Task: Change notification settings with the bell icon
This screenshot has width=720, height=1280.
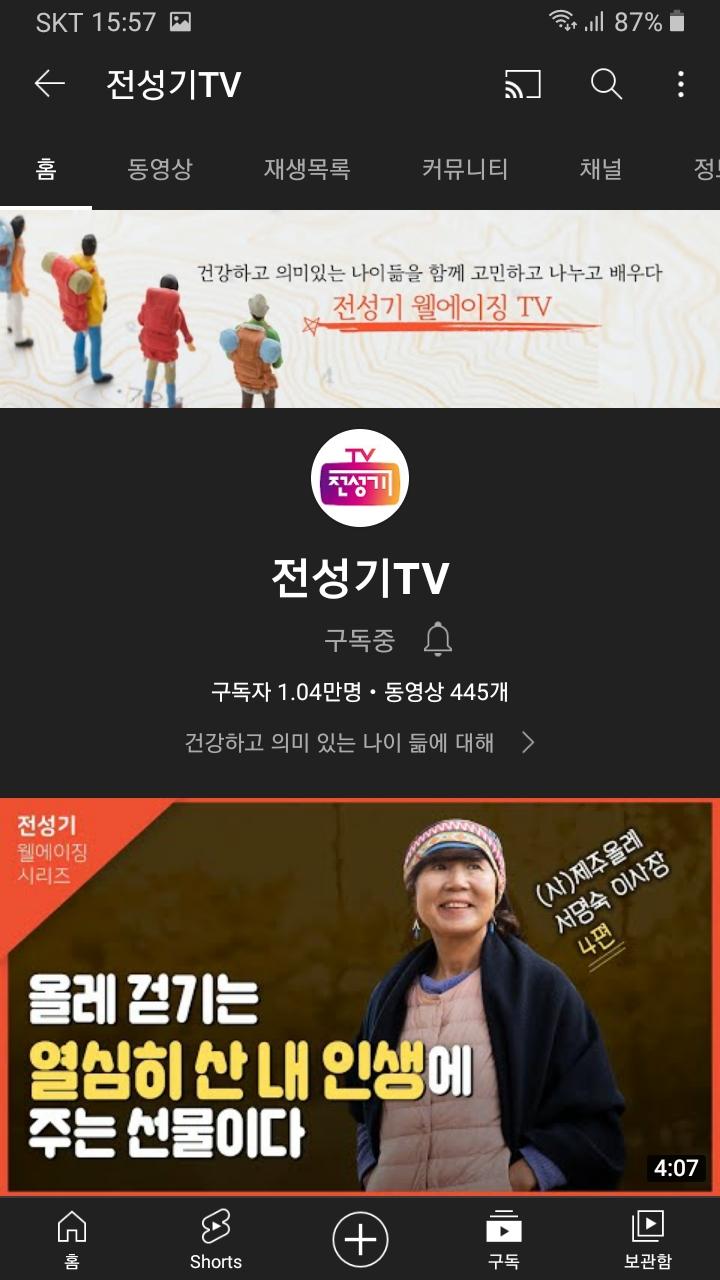Action: [x=438, y=640]
